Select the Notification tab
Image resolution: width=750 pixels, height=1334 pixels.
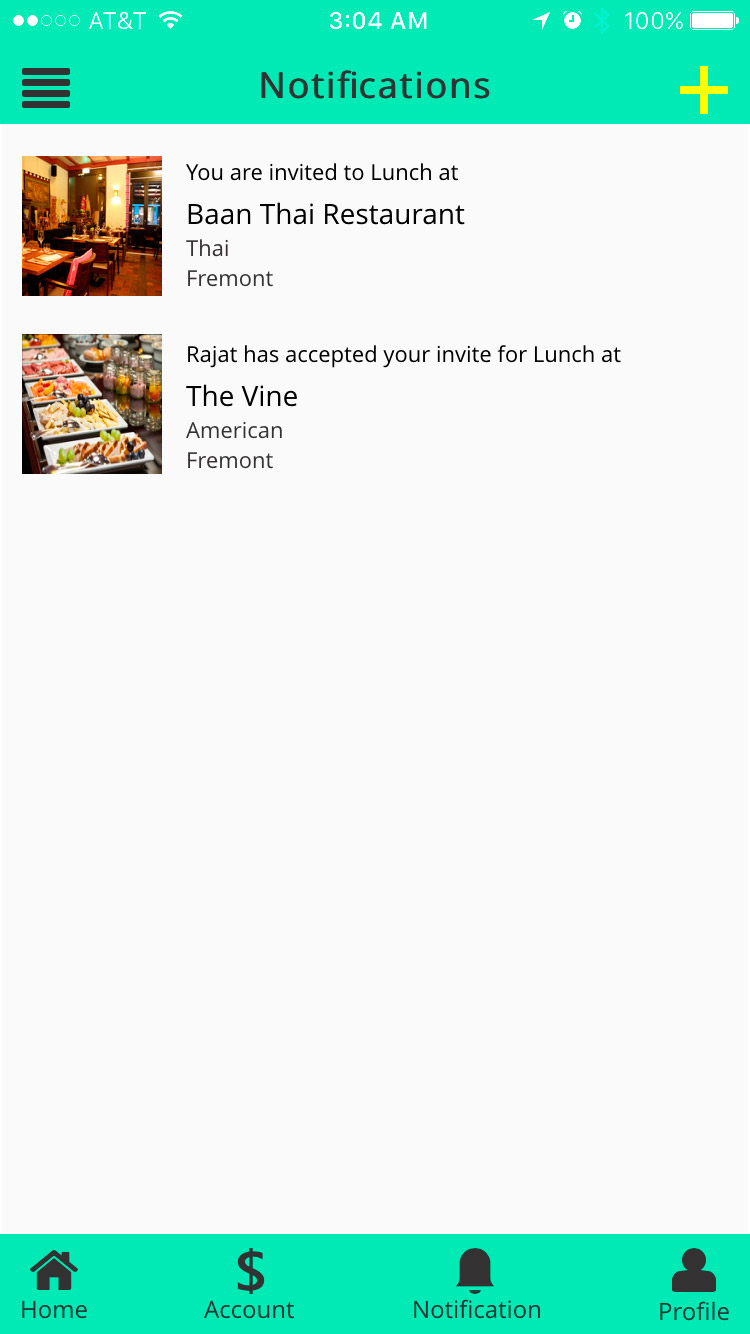[476, 1286]
